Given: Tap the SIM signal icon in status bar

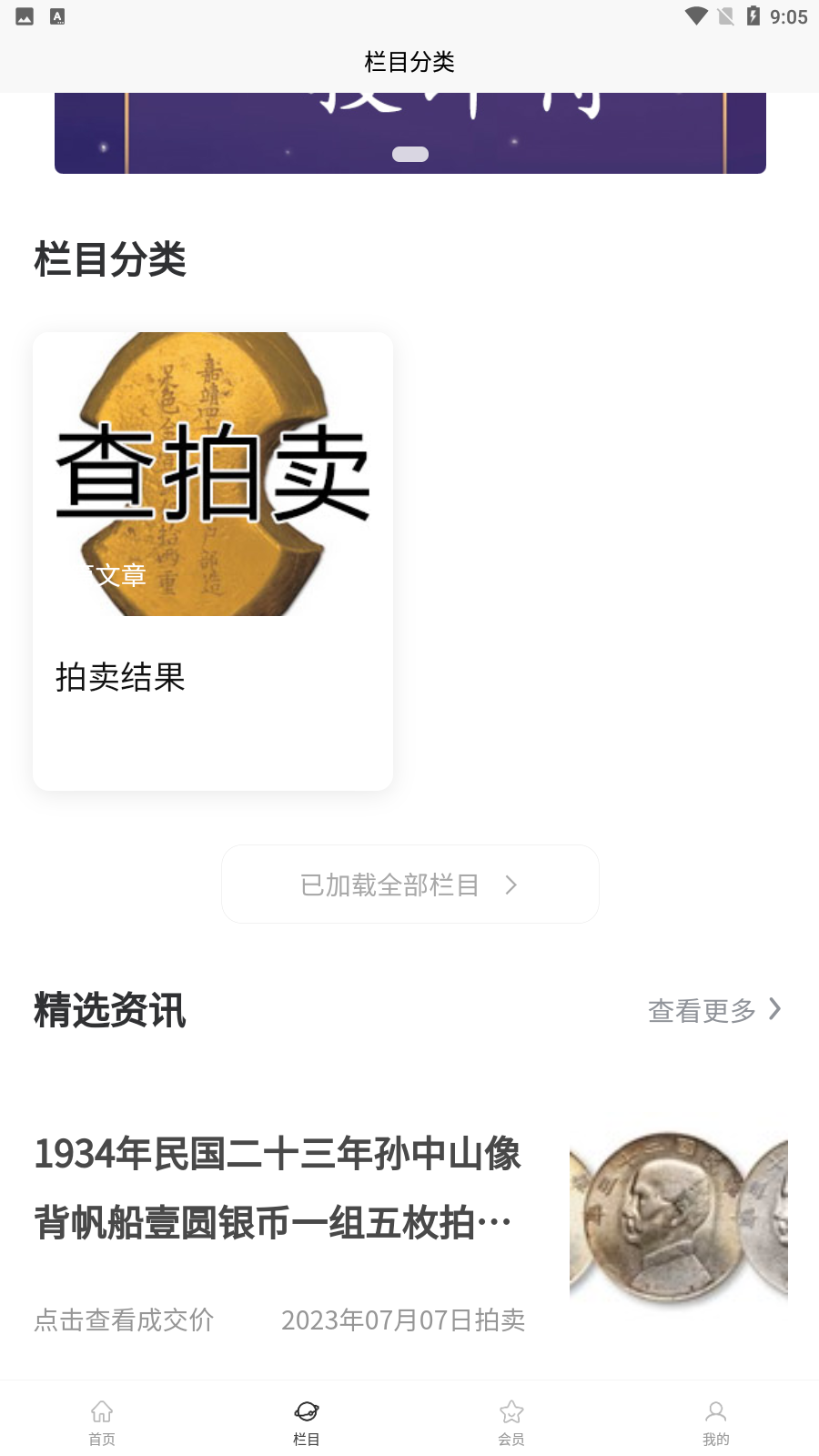Looking at the screenshot, I should [x=725, y=15].
